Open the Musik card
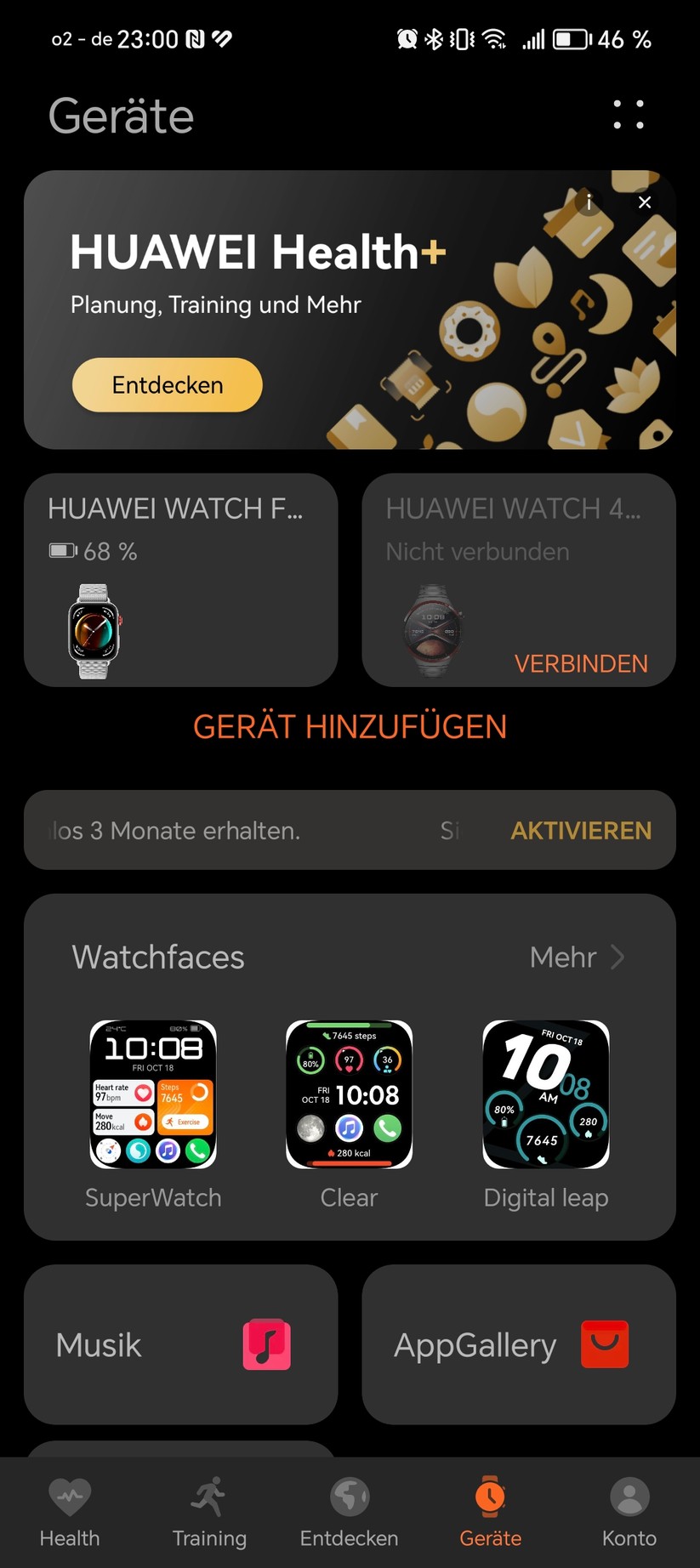This screenshot has width=700, height=1568. point(180,1344)
